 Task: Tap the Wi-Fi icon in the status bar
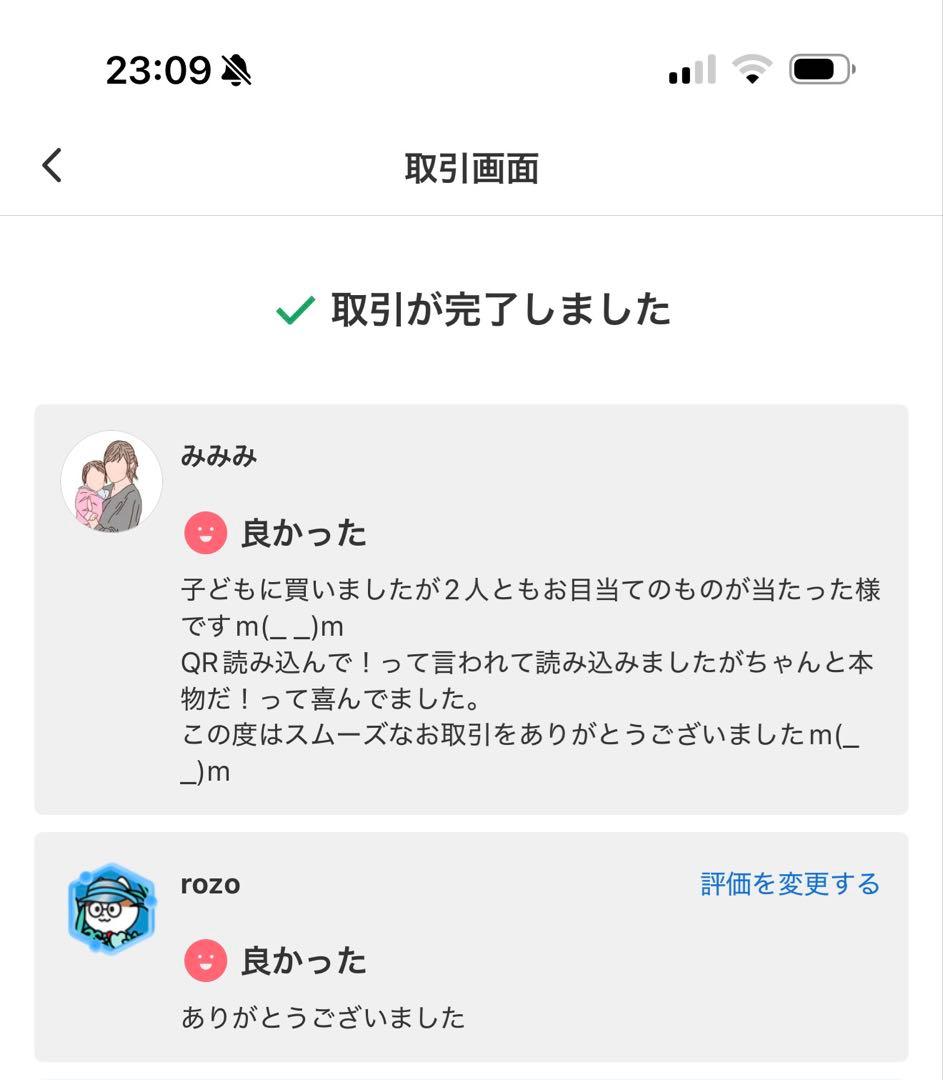(x=753, y=67)
